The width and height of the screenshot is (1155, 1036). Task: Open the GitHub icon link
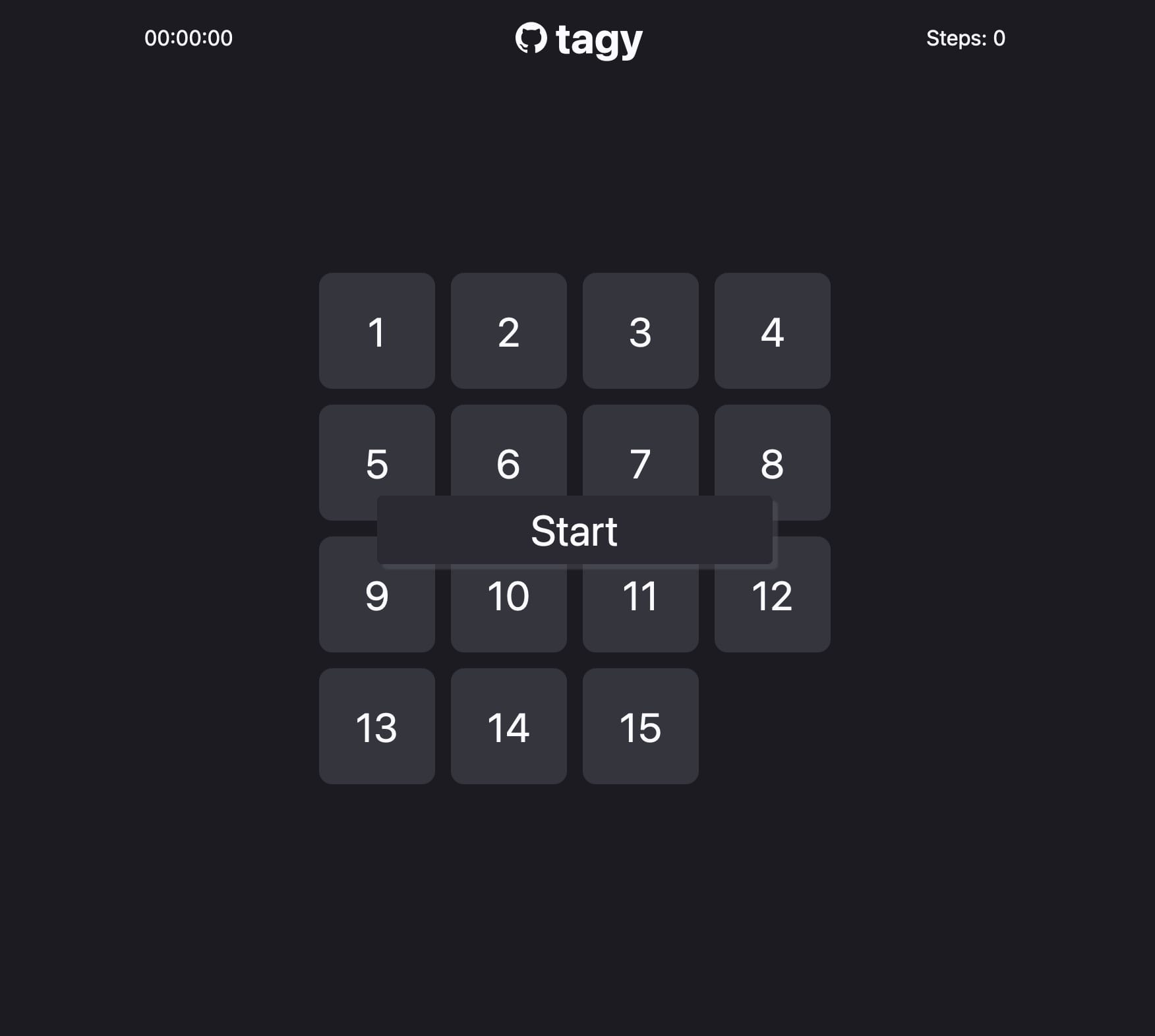(531, 39)
